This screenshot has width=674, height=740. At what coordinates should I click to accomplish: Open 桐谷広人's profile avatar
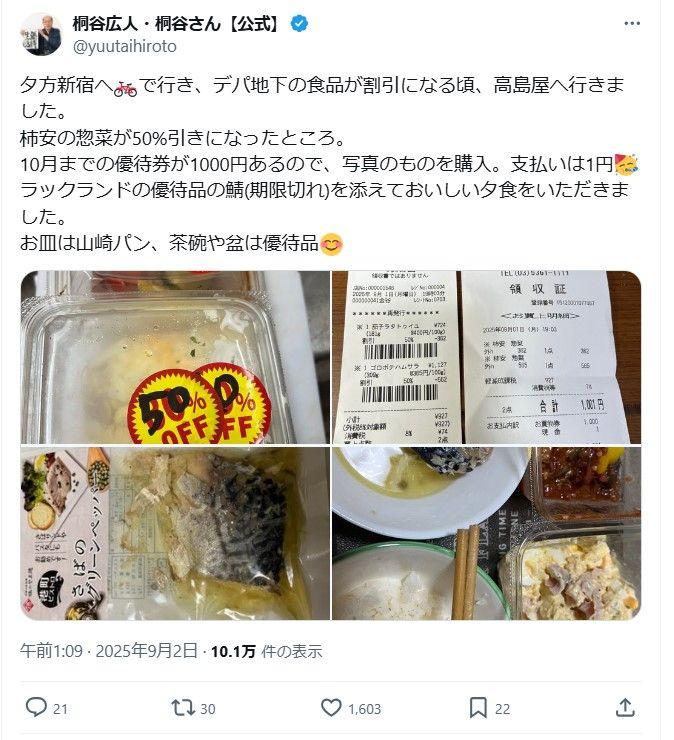coord(41,34)
